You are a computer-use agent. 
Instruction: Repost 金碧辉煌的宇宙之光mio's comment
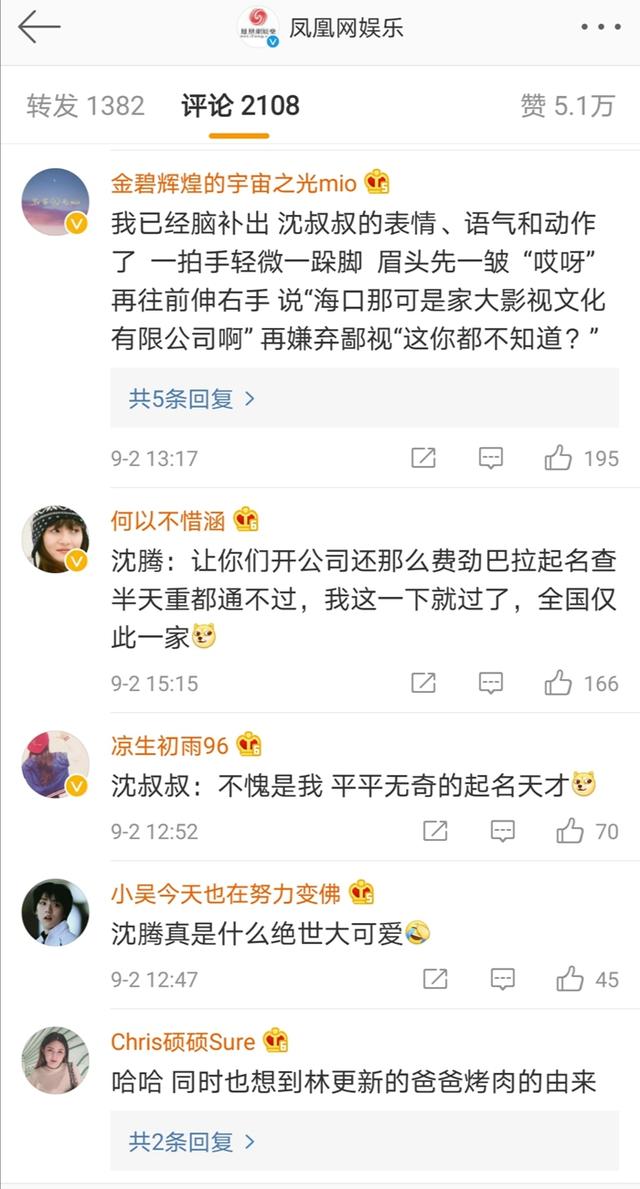(x=423, y=458)
